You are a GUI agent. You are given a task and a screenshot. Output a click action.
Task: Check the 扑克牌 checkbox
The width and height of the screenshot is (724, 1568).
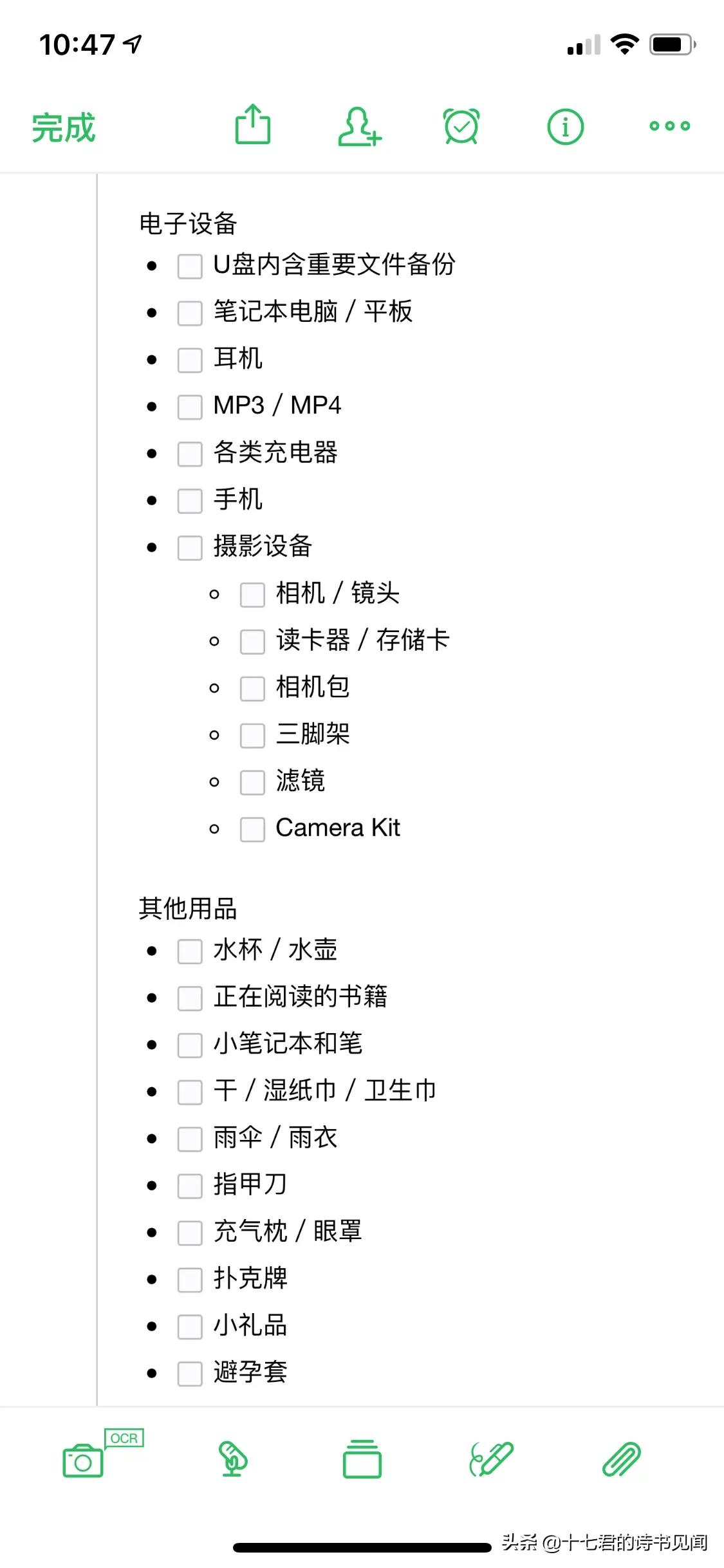190,1281
